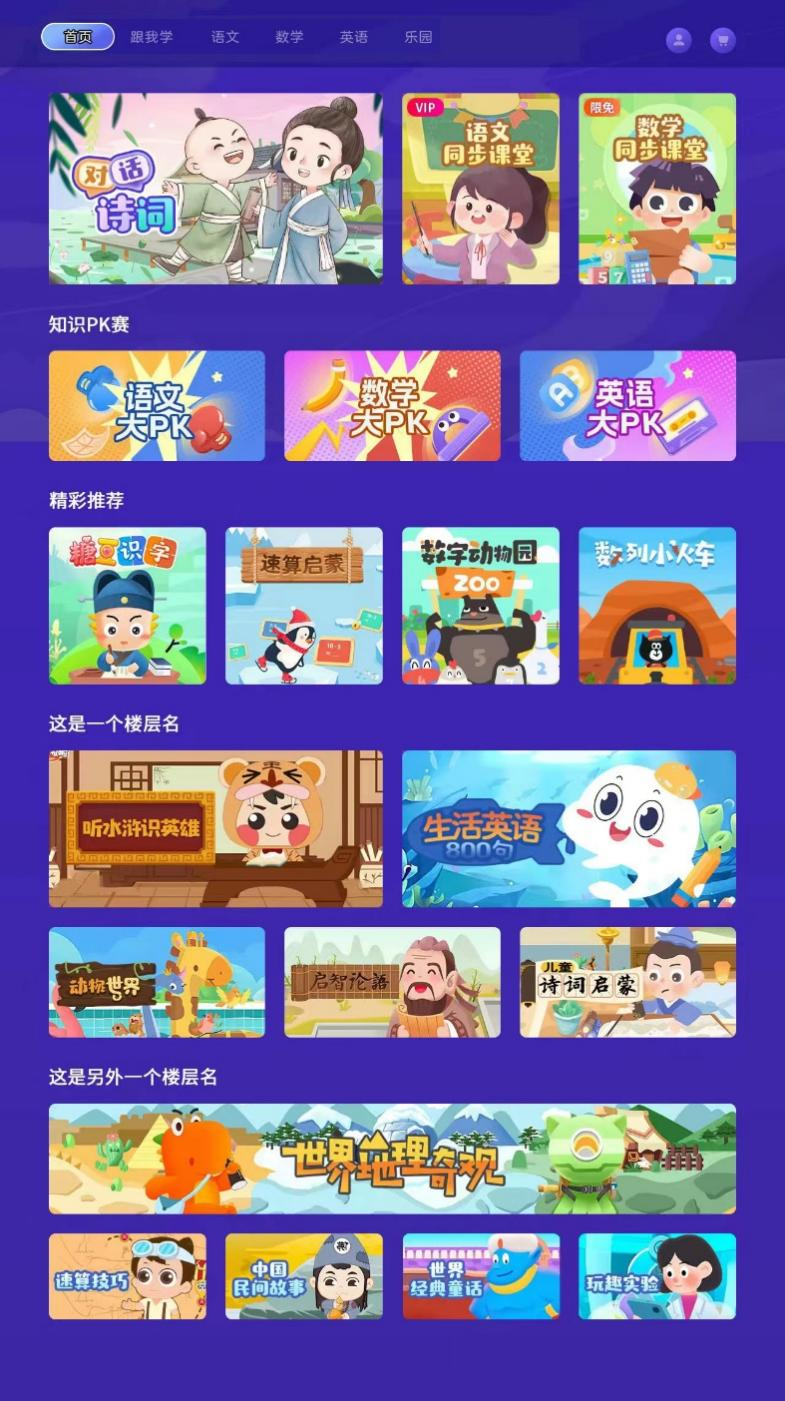The height and width of the screenshot is (1401, 785).
Task: Start the 英语大PK challenge
Action: [x=628, y=406]
